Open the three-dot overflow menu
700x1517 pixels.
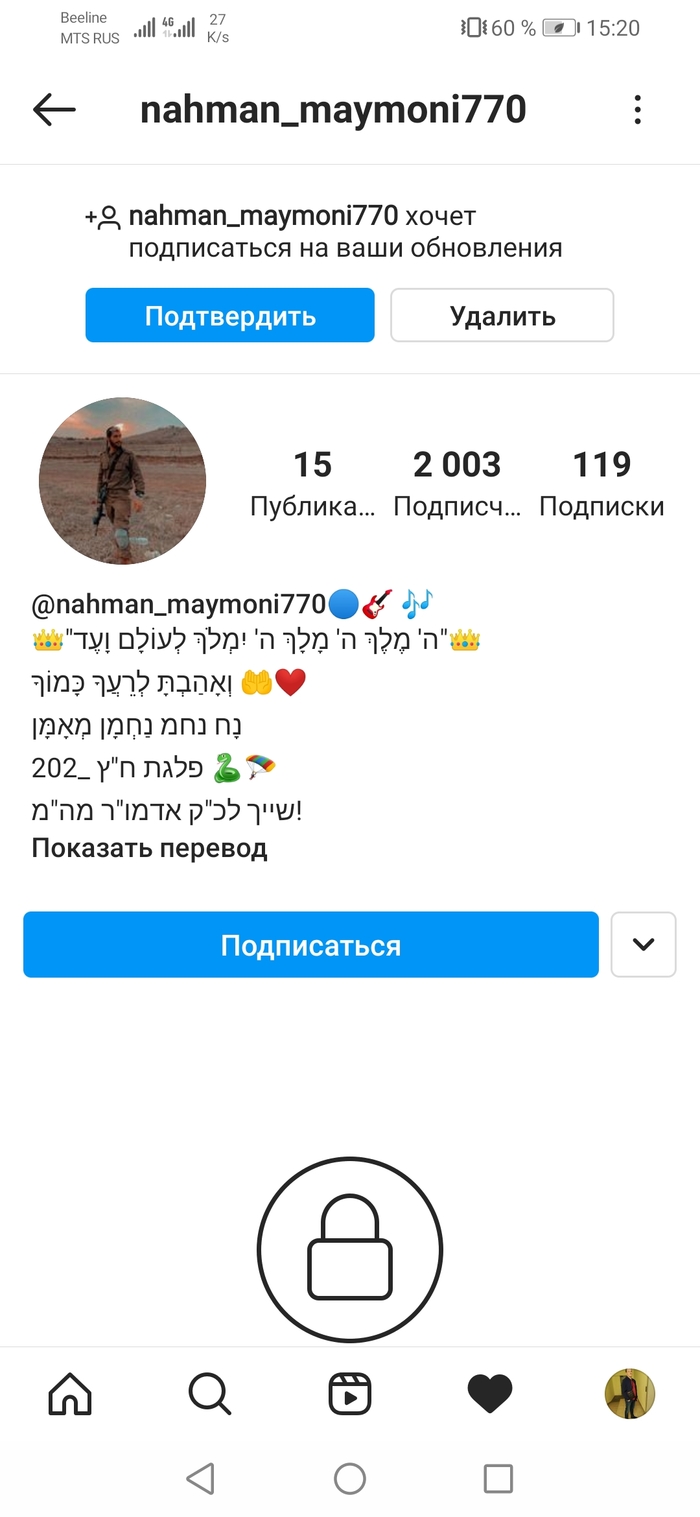tap(637, 110)
